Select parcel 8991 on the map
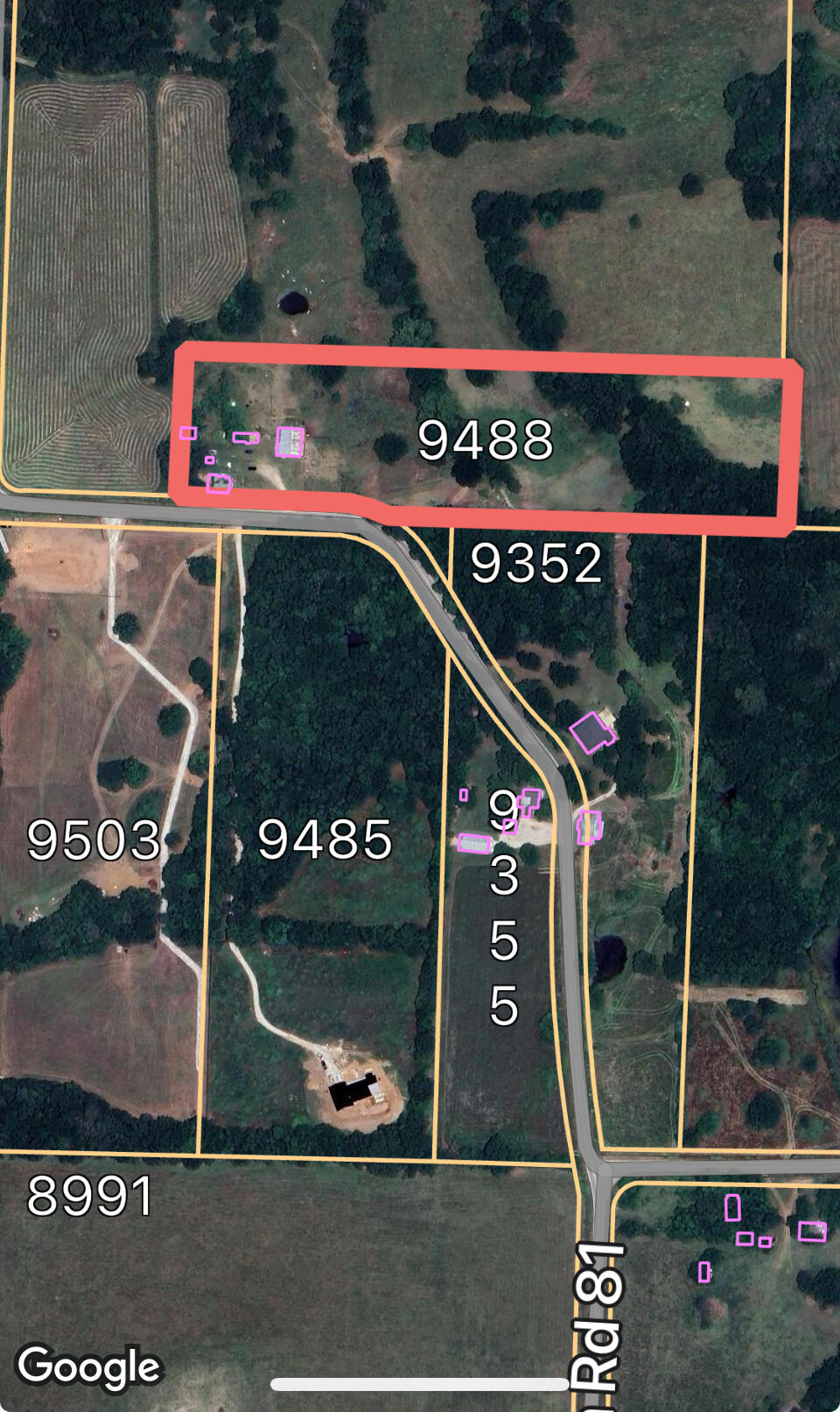This screenshot has width=840, height=1412. tap(90, 1197)
